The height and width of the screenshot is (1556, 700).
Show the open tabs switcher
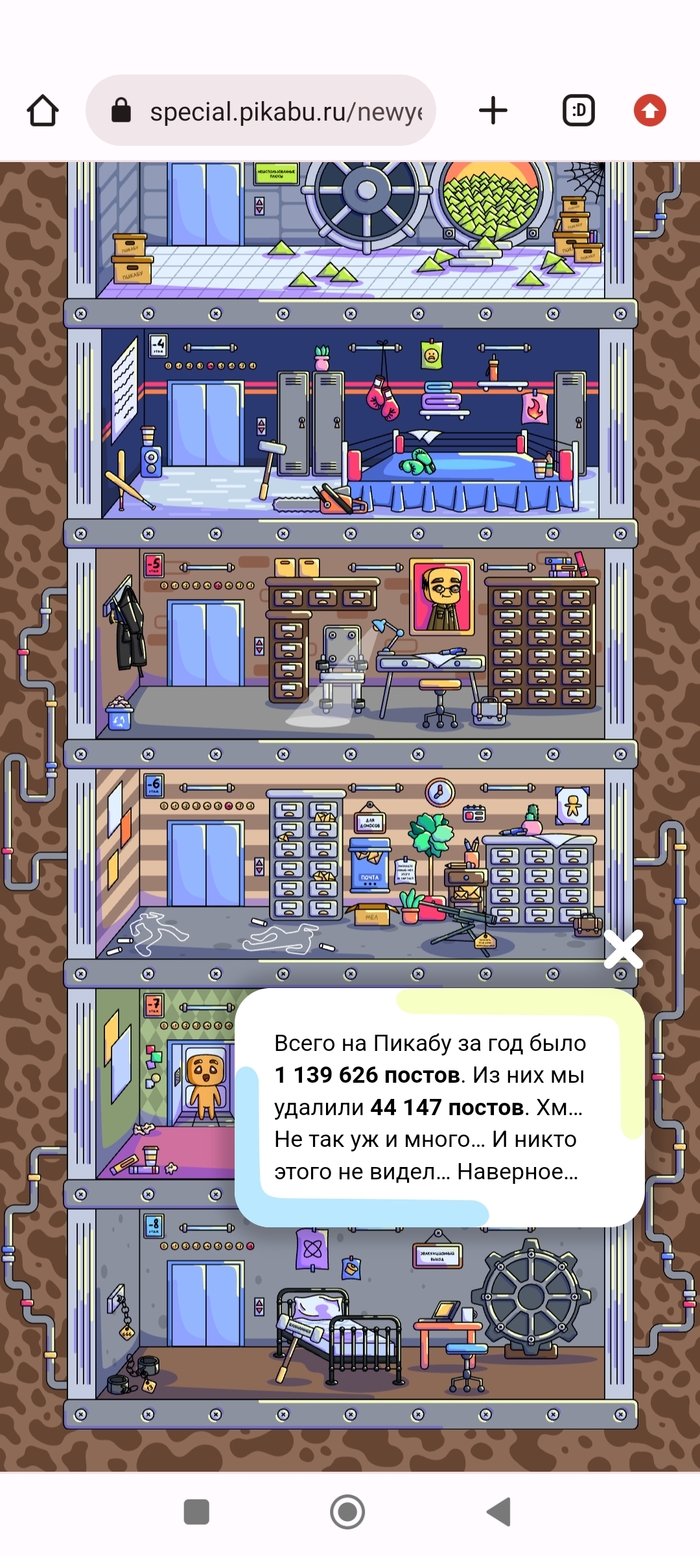578,110
